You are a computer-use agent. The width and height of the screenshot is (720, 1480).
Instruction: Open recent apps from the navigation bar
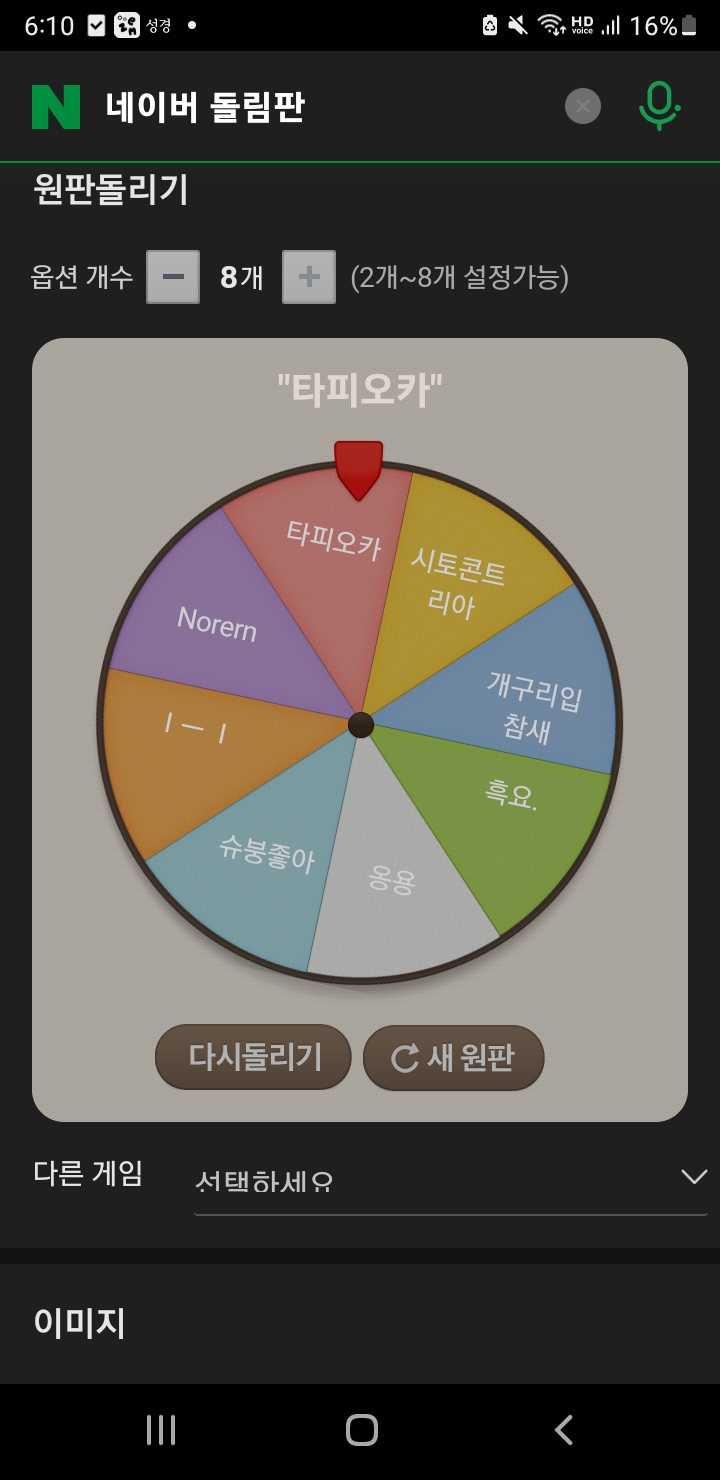click(160, 1430)
